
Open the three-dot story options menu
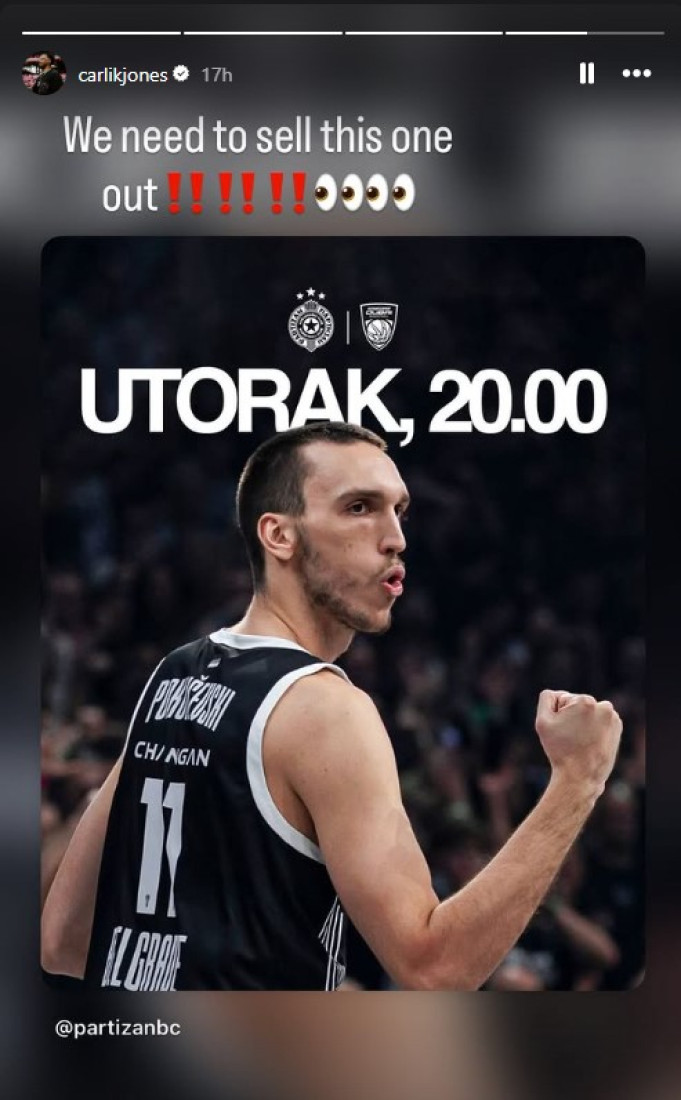tap(636, 73)
